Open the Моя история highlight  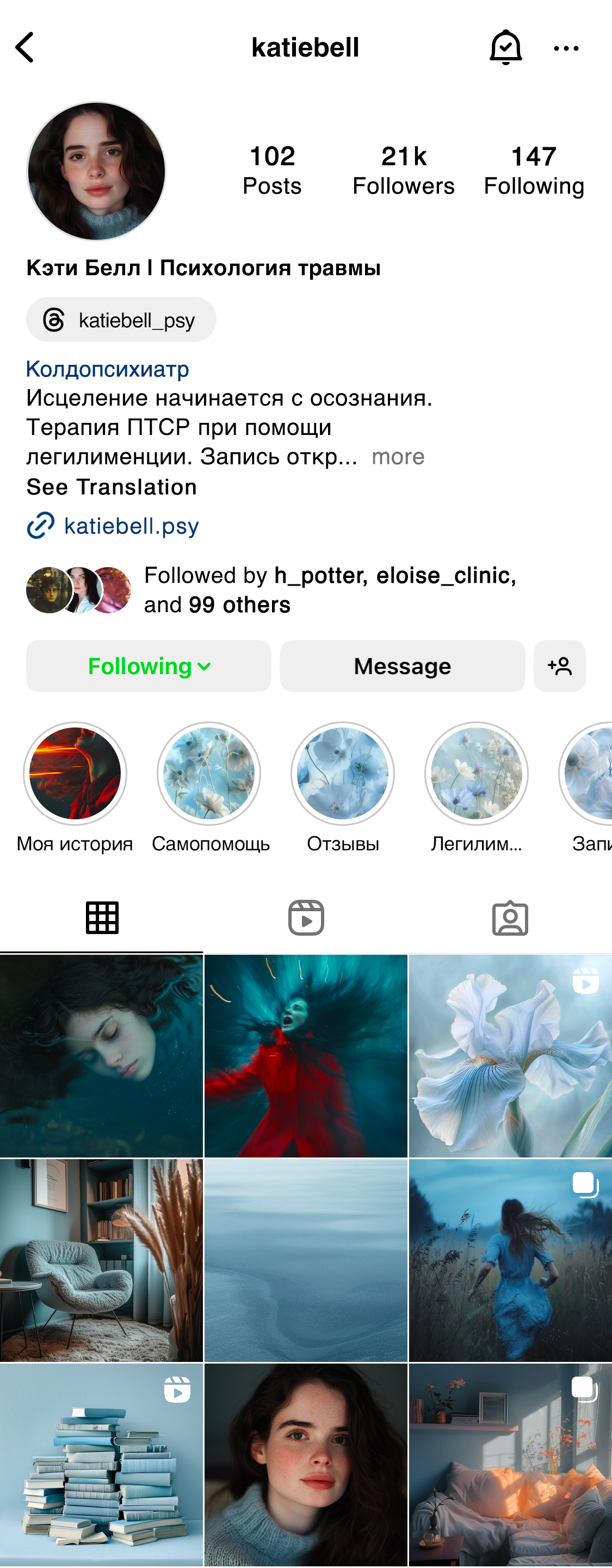tap(75, 774)
